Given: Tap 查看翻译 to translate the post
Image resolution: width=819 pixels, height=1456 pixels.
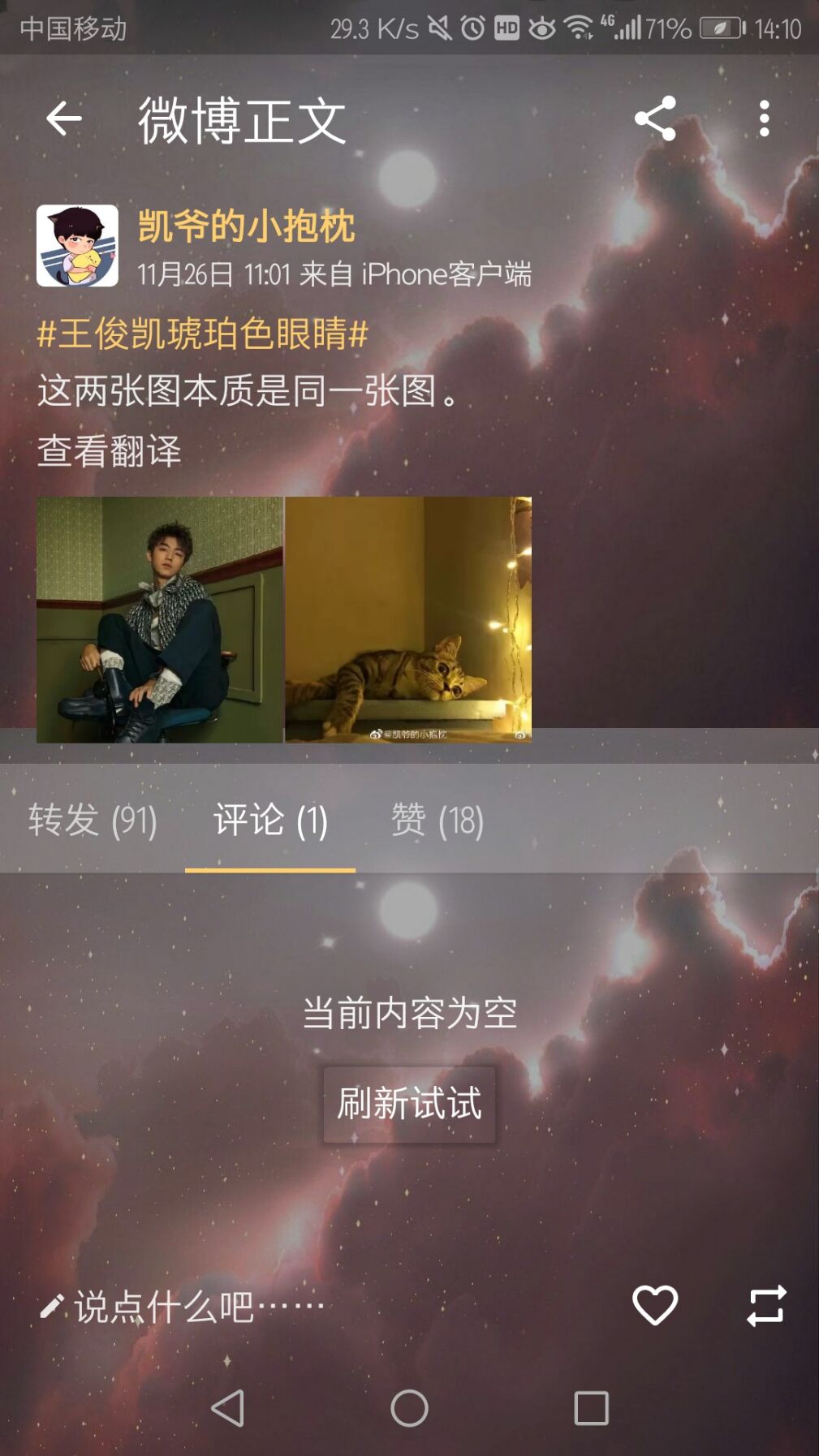Looking at the screenshot, I should coord(109,450).
